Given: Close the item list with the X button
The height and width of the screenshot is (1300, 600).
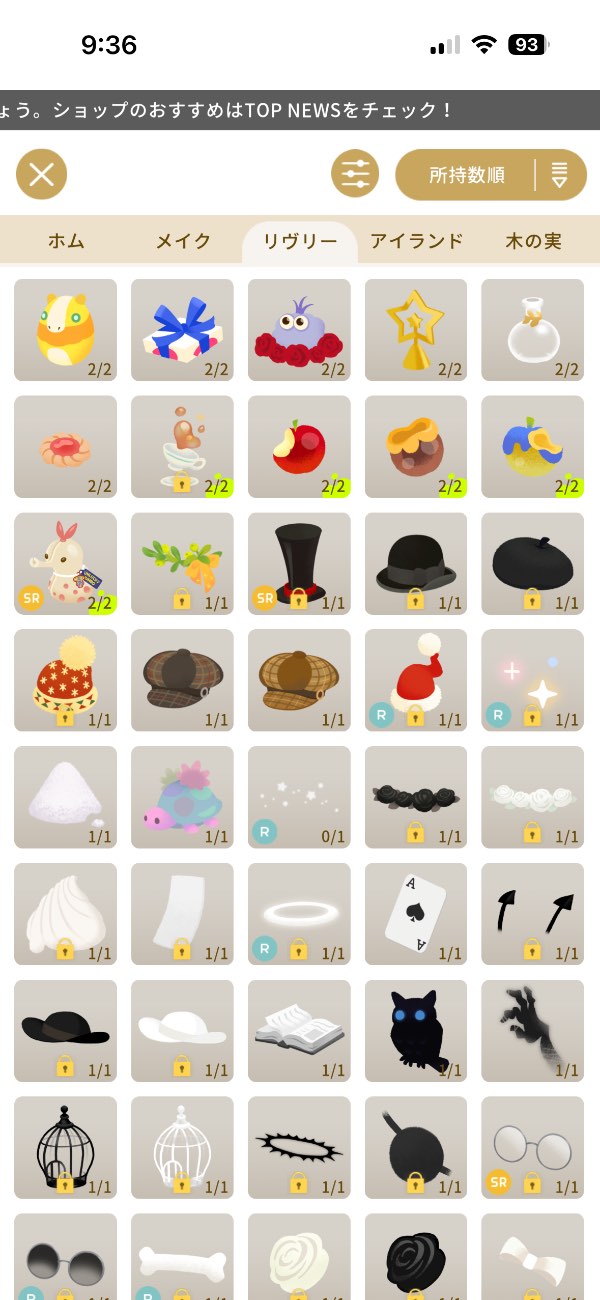Looking at the screenshot, I should coord(41,175).
